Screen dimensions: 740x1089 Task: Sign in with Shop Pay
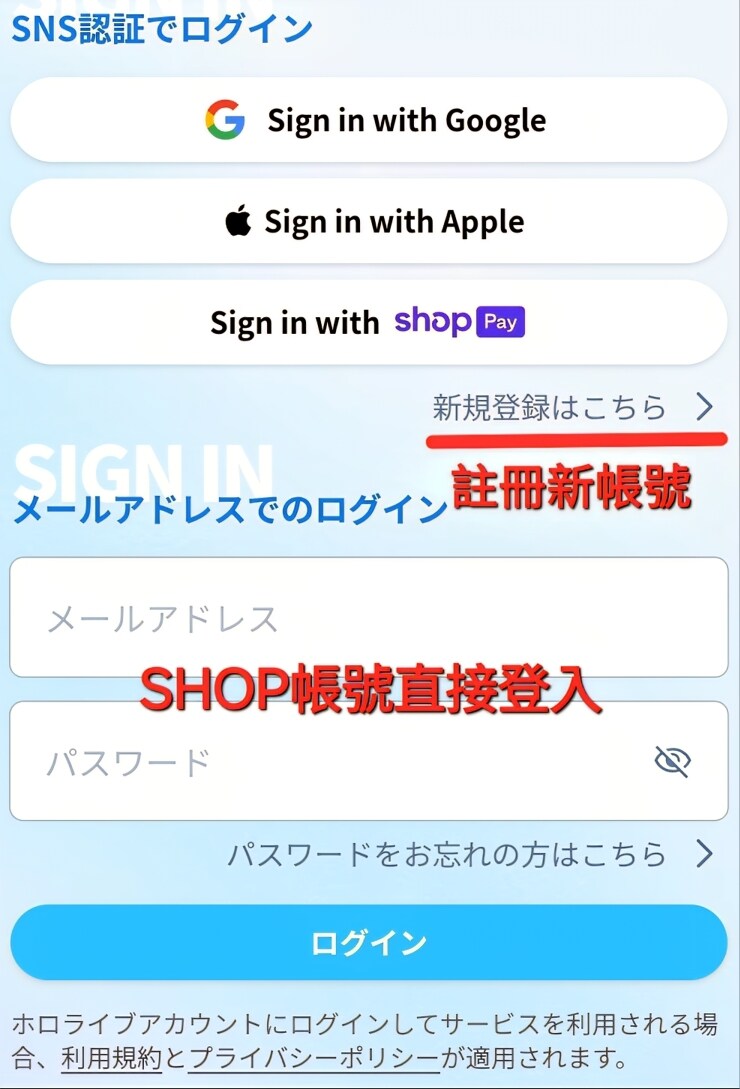tap(368, 322)
